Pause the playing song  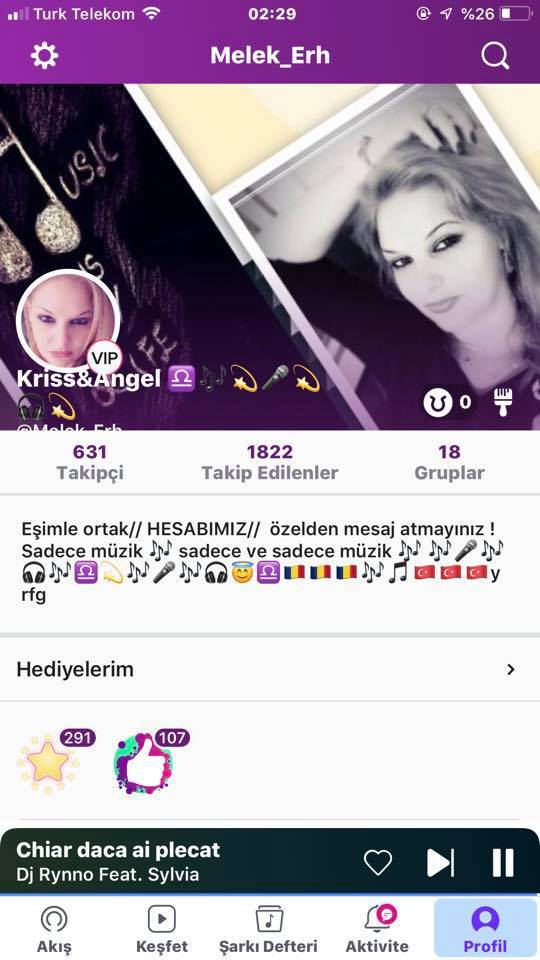[x=503, y=863]
